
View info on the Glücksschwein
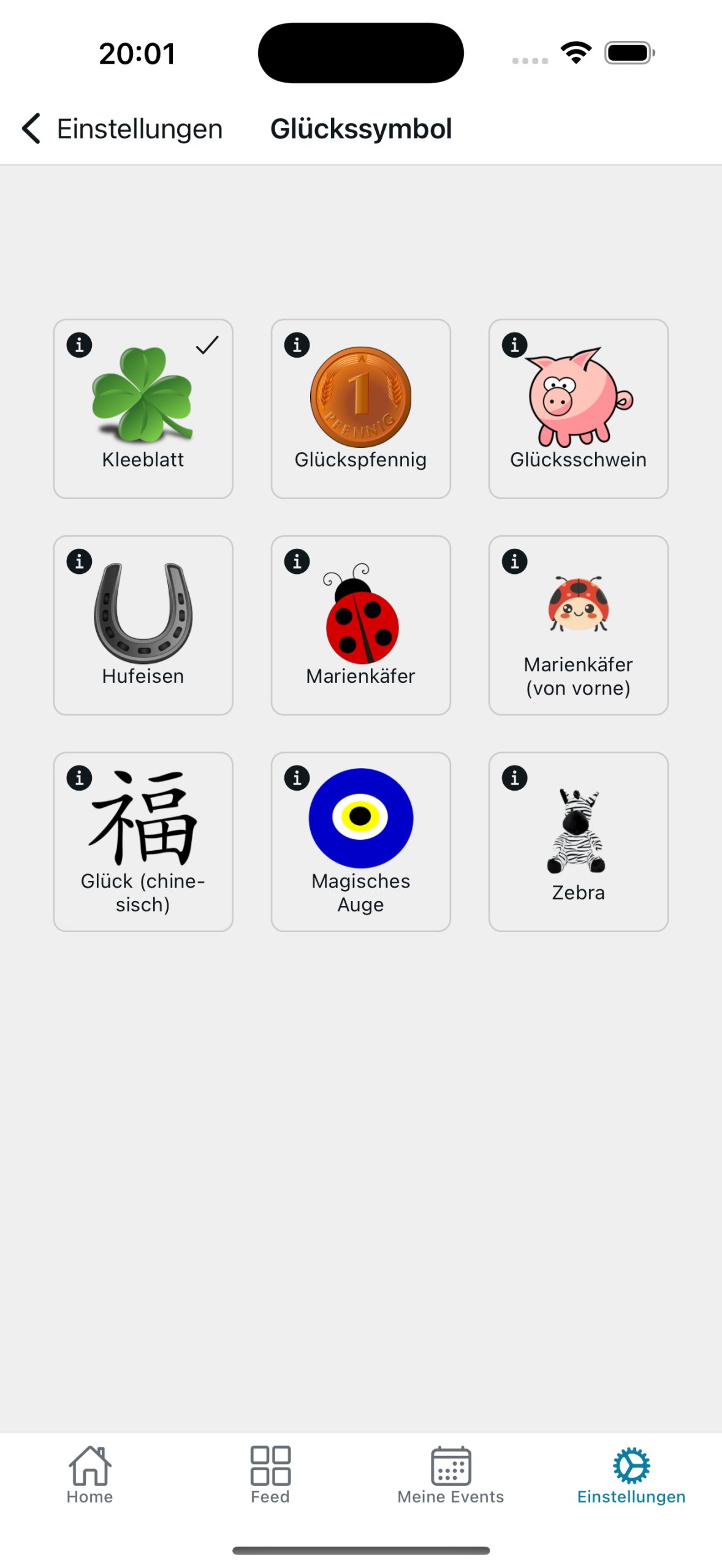click(515, 345)
